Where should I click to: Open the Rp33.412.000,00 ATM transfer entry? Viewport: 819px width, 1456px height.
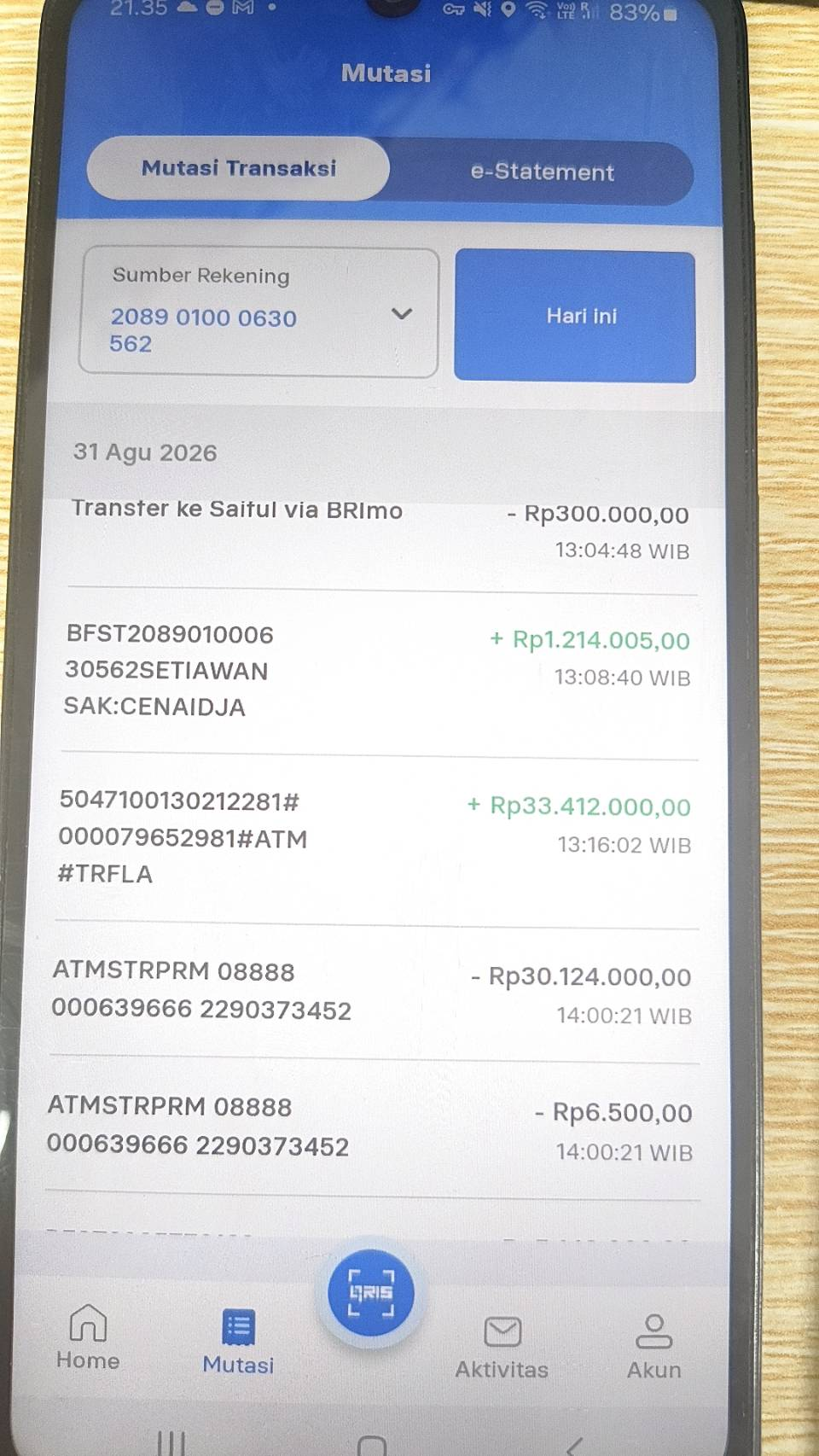coord(377,840)
